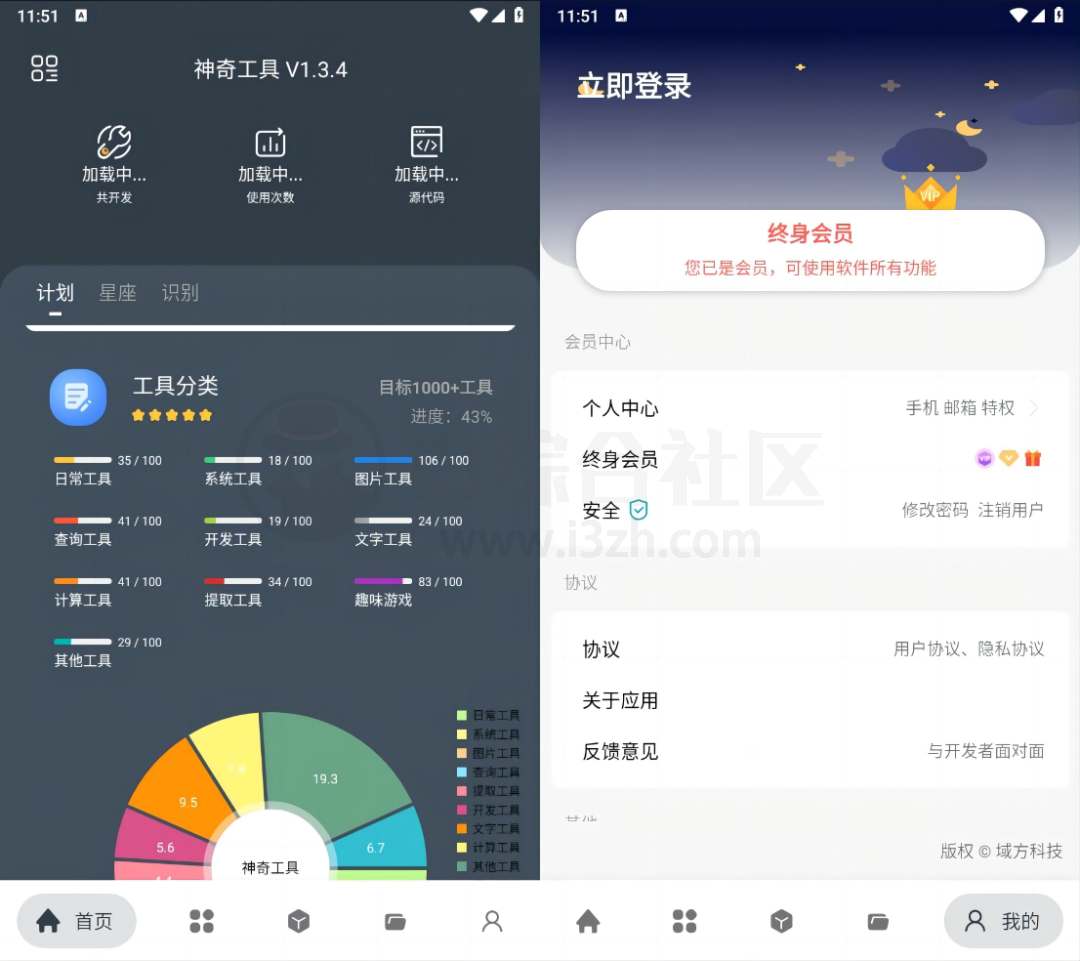Open 反馈意见 to contact the developer
Viewport: 1080px width, 961px height.
coord(810,751)
